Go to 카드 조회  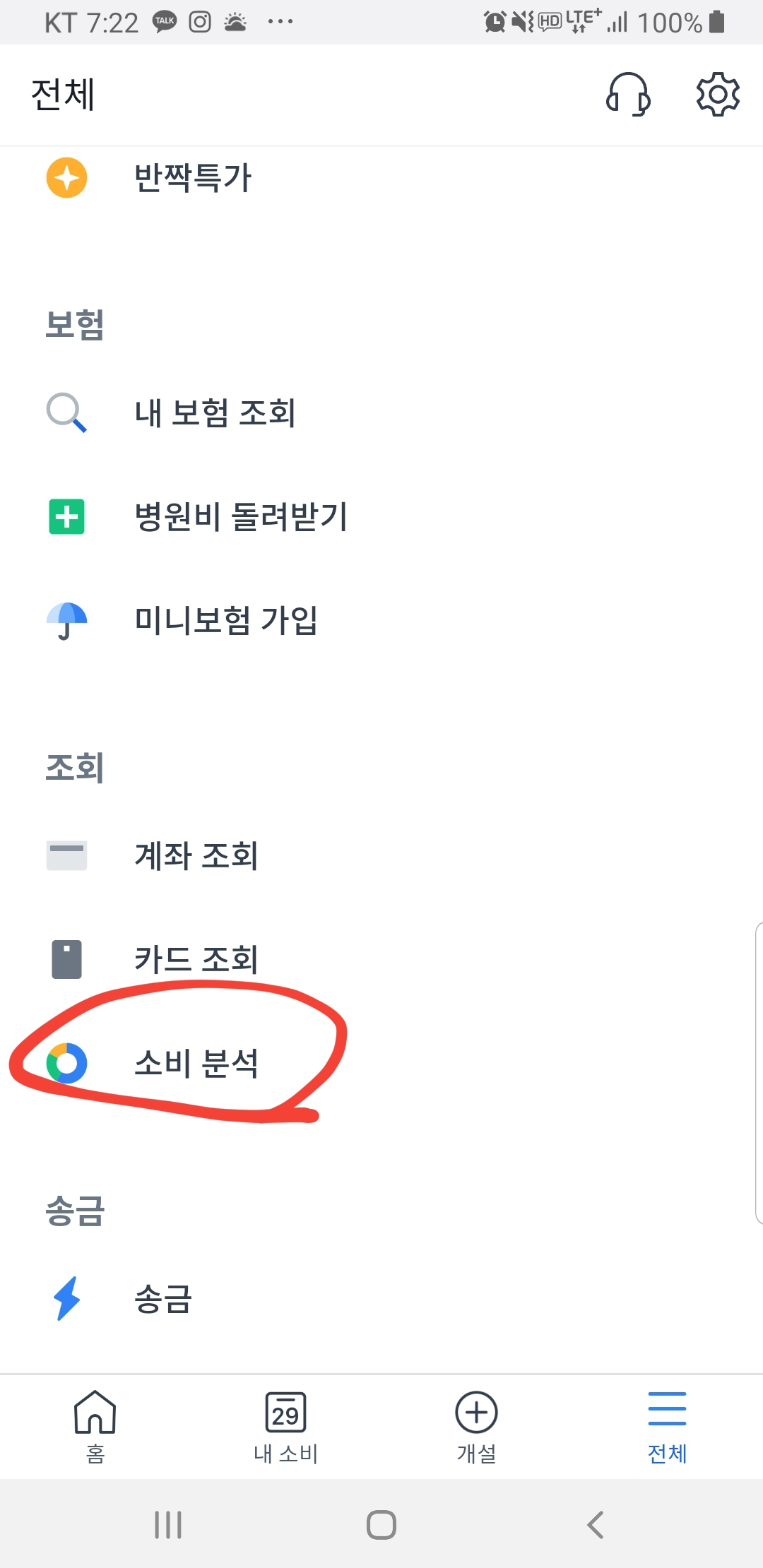coord(196,959)
